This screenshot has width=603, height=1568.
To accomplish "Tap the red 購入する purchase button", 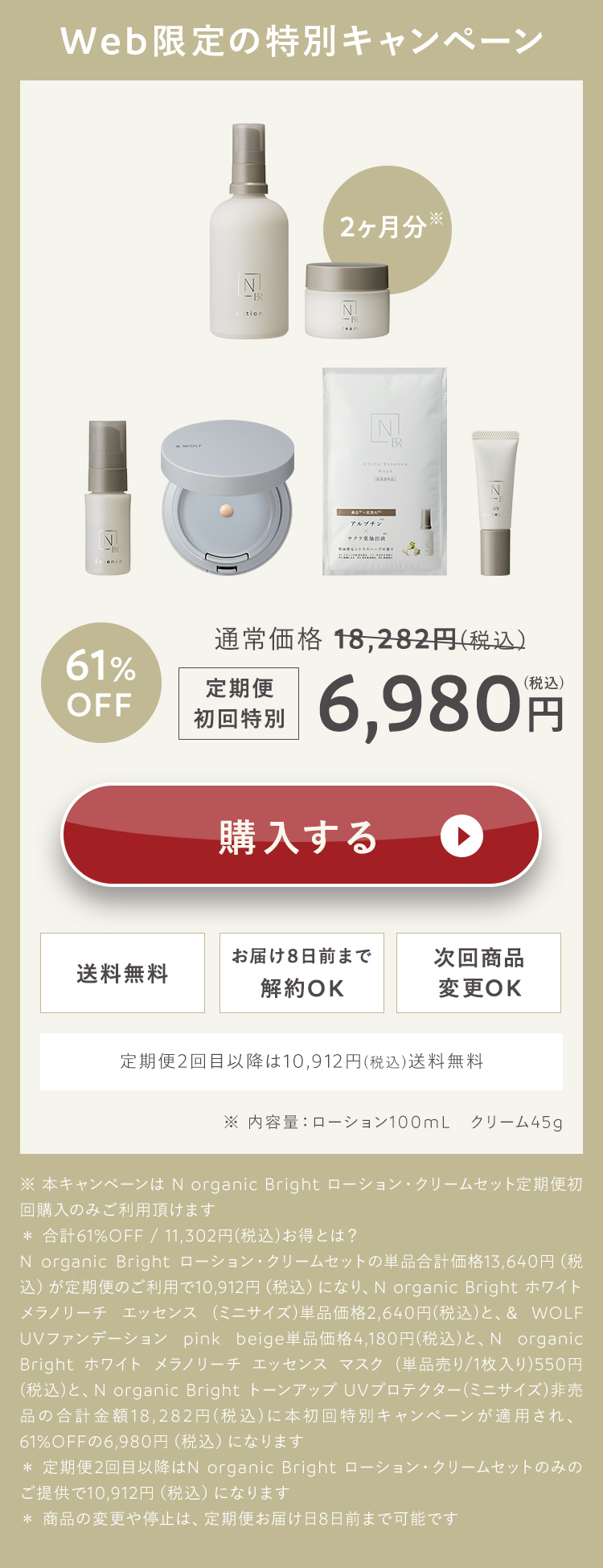I will coord(301,835).
